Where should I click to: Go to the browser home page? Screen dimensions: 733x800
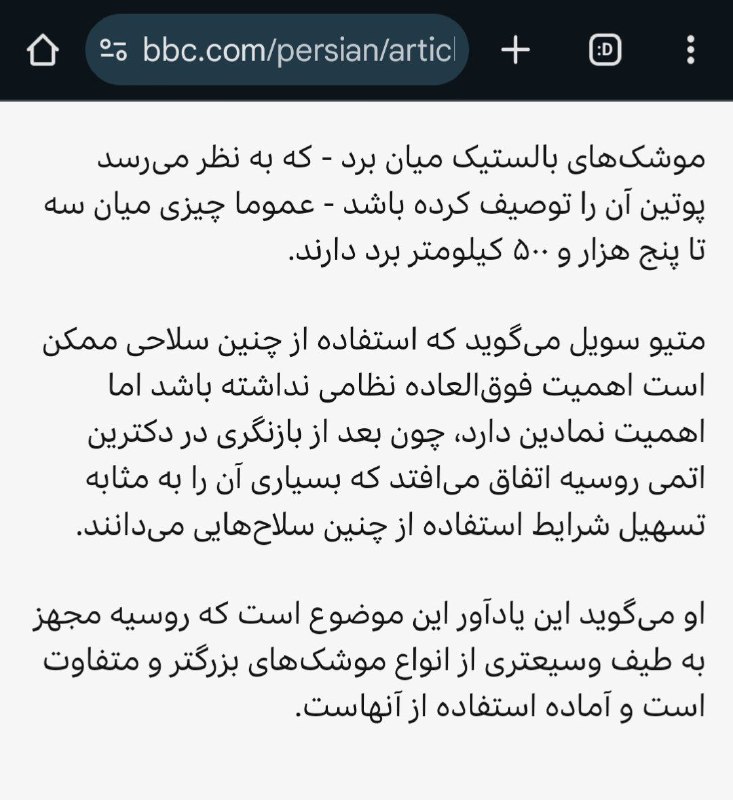coord(41,50)
